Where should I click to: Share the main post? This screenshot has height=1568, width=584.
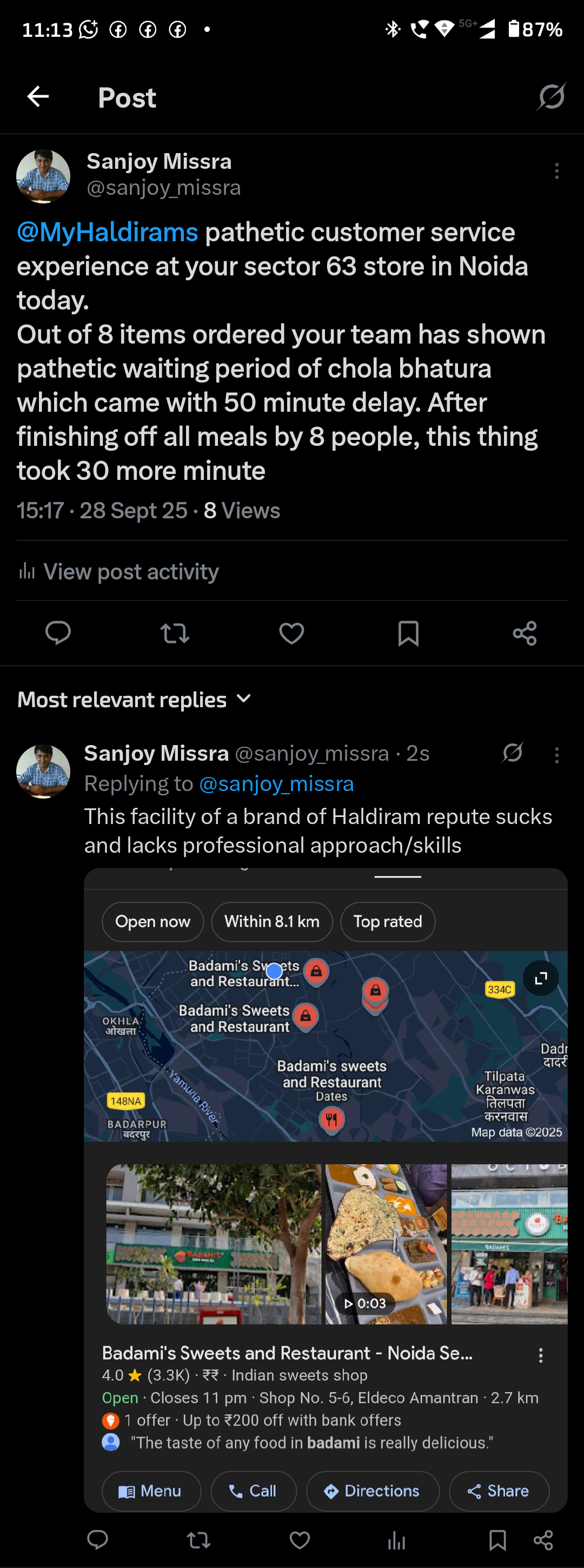[x=525, y=633]
